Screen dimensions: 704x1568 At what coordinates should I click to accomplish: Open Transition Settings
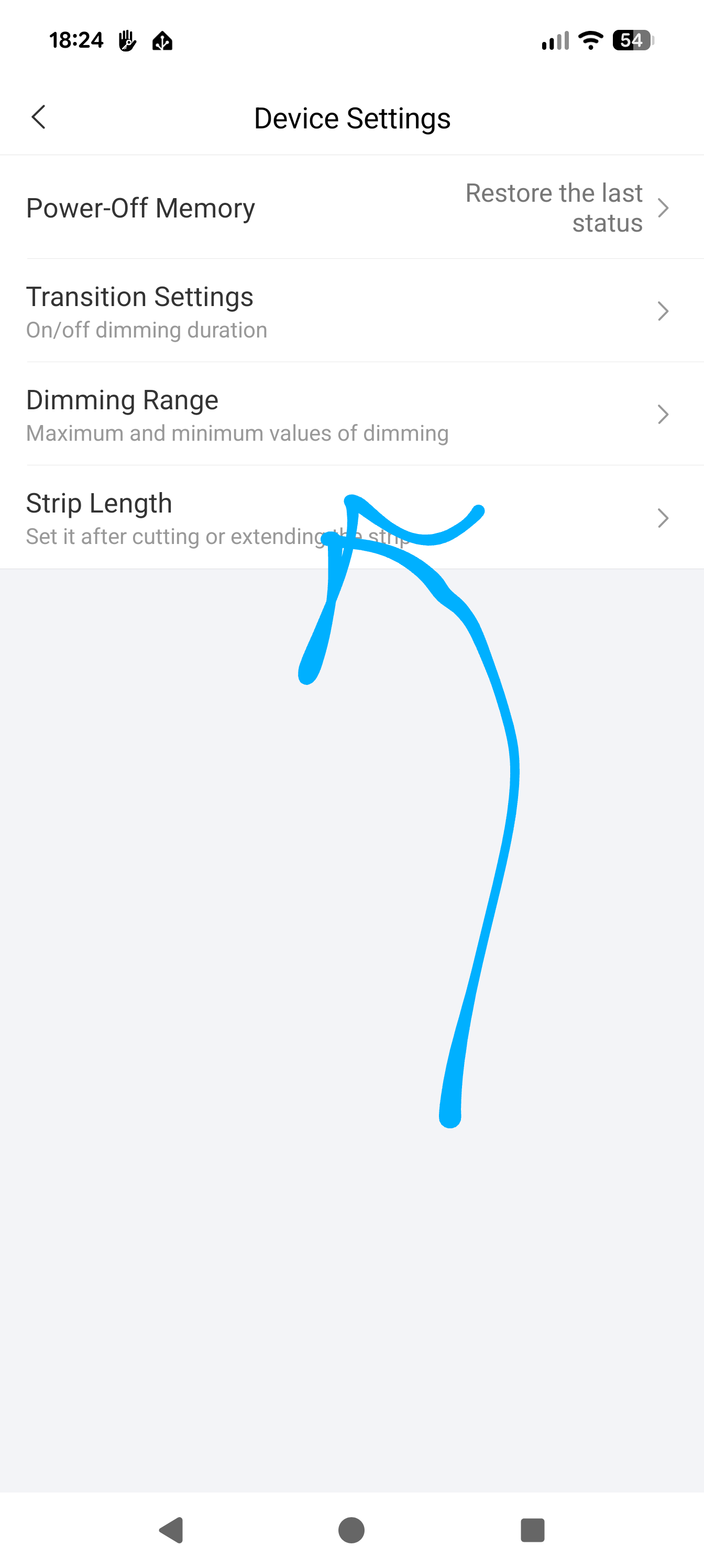[x=351, y=311]
